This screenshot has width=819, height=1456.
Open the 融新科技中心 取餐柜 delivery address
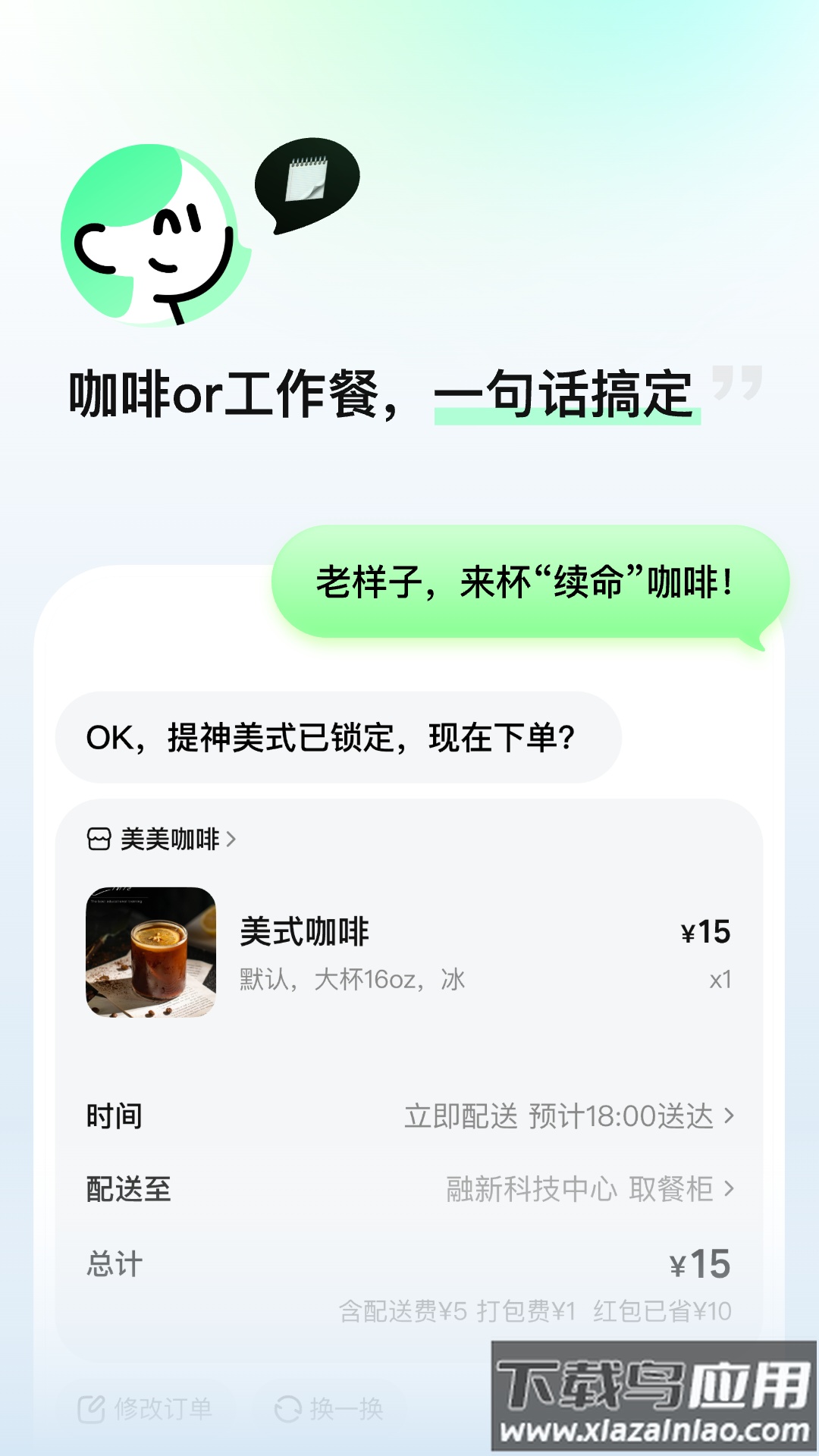click(580, 1188)
